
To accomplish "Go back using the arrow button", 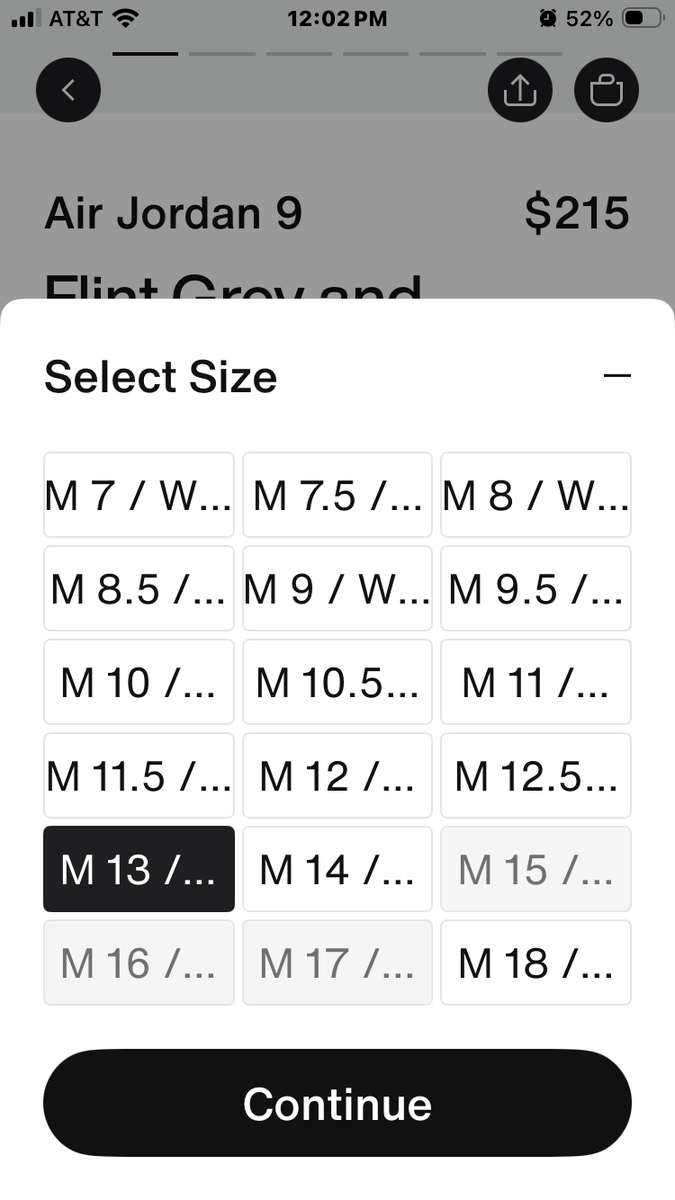I will pos(68,90).
